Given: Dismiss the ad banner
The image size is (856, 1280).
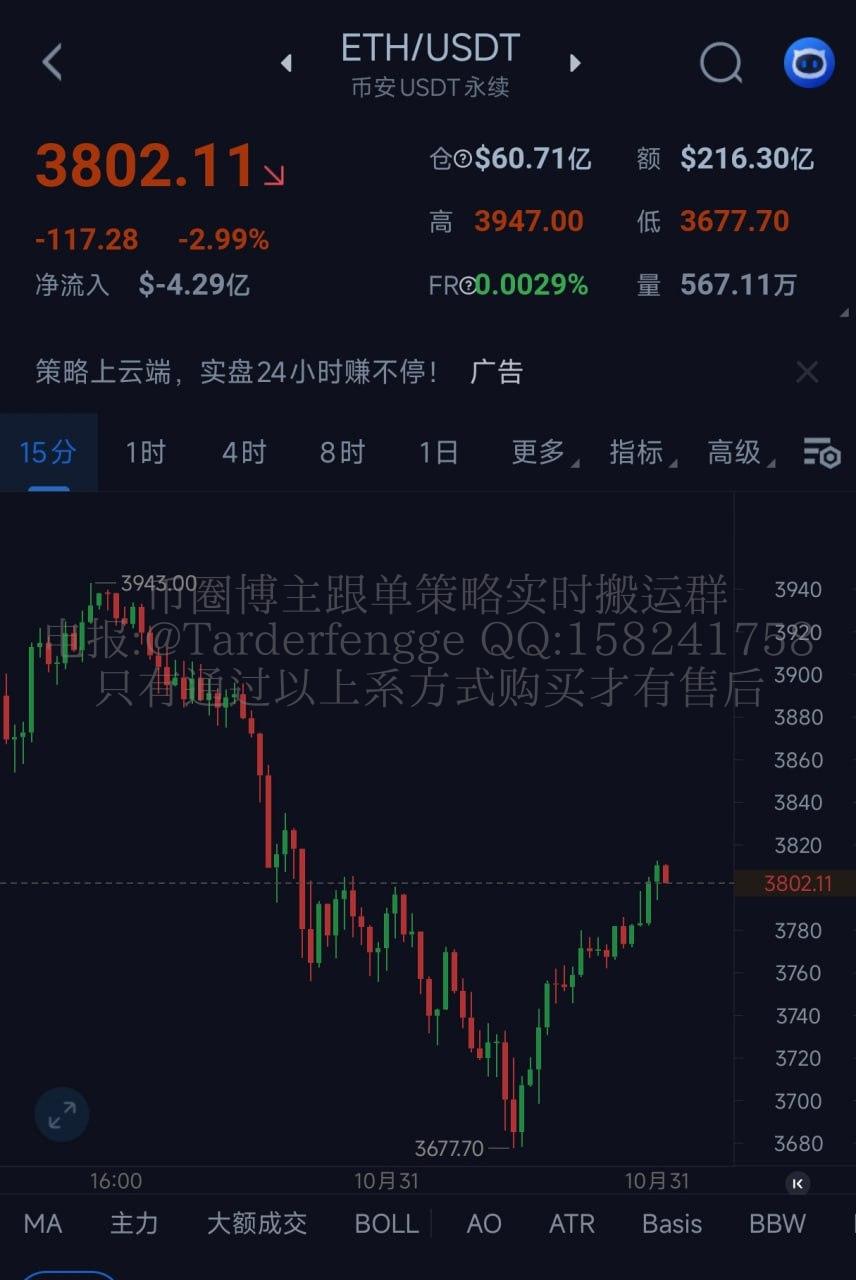Looking at the screenshot, I should (807, 373).
